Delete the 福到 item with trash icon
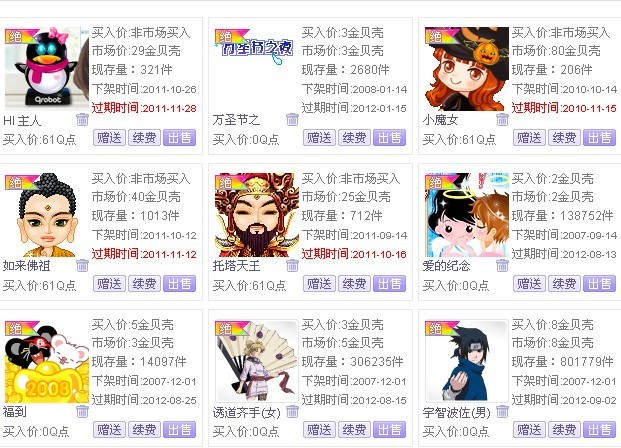 [x=82, y=411]
